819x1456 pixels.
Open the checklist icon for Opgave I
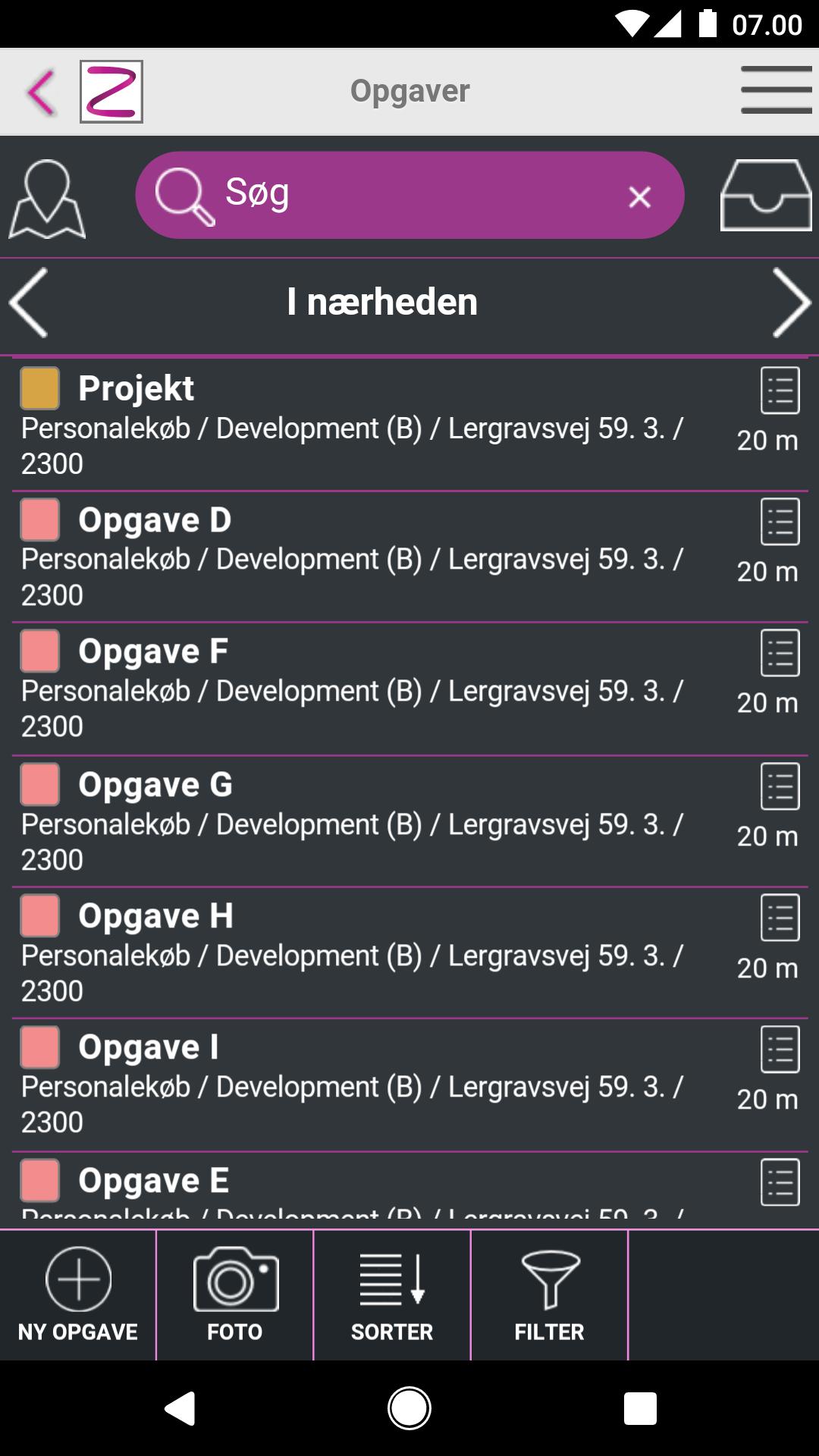[780, 1050]
